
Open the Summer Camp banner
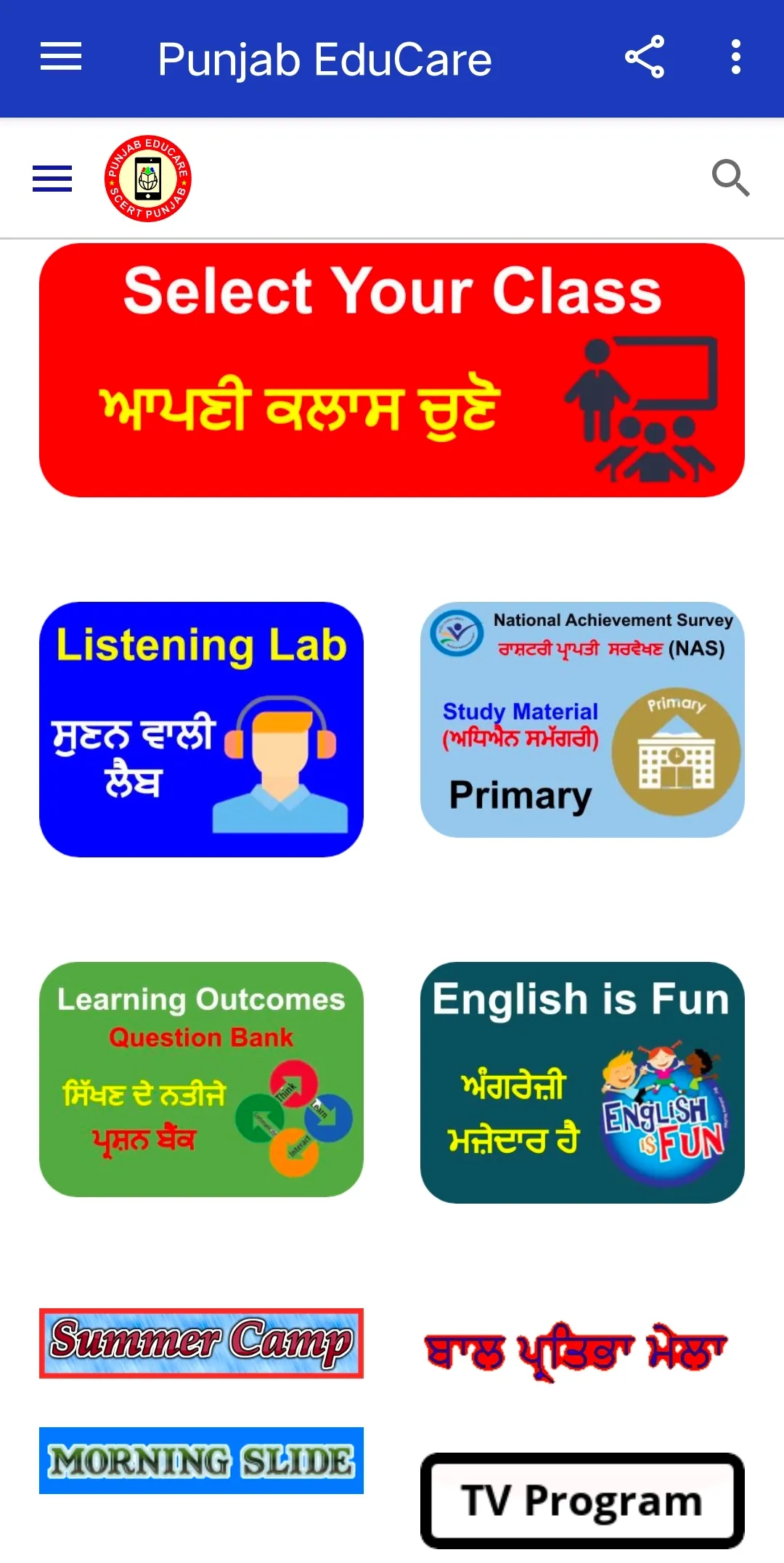click(201, 1342)
